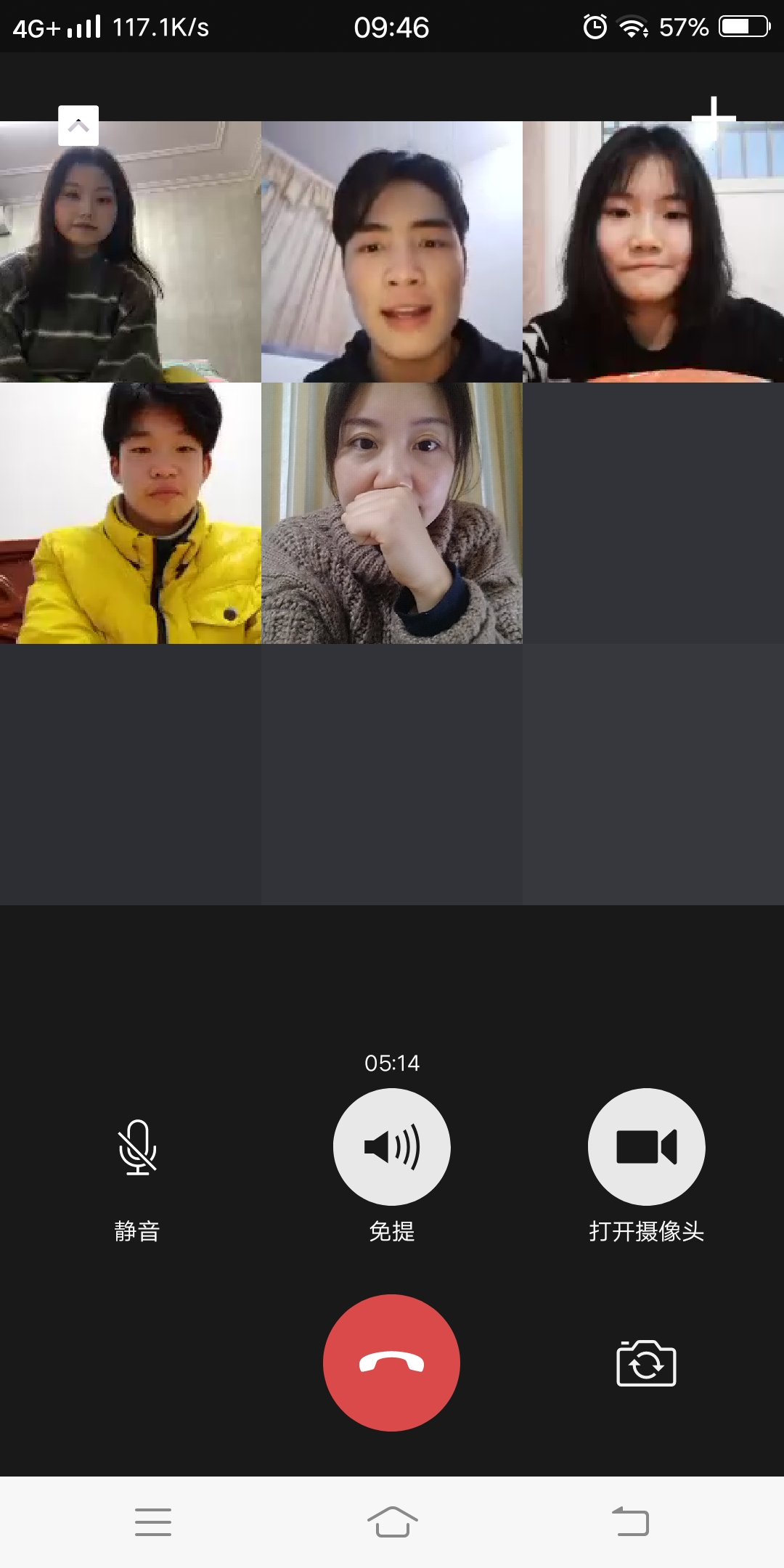The height and width of the screenshot is (1568, 784).
Task: Add a participant with the plus icon
Action: (714, 117)
